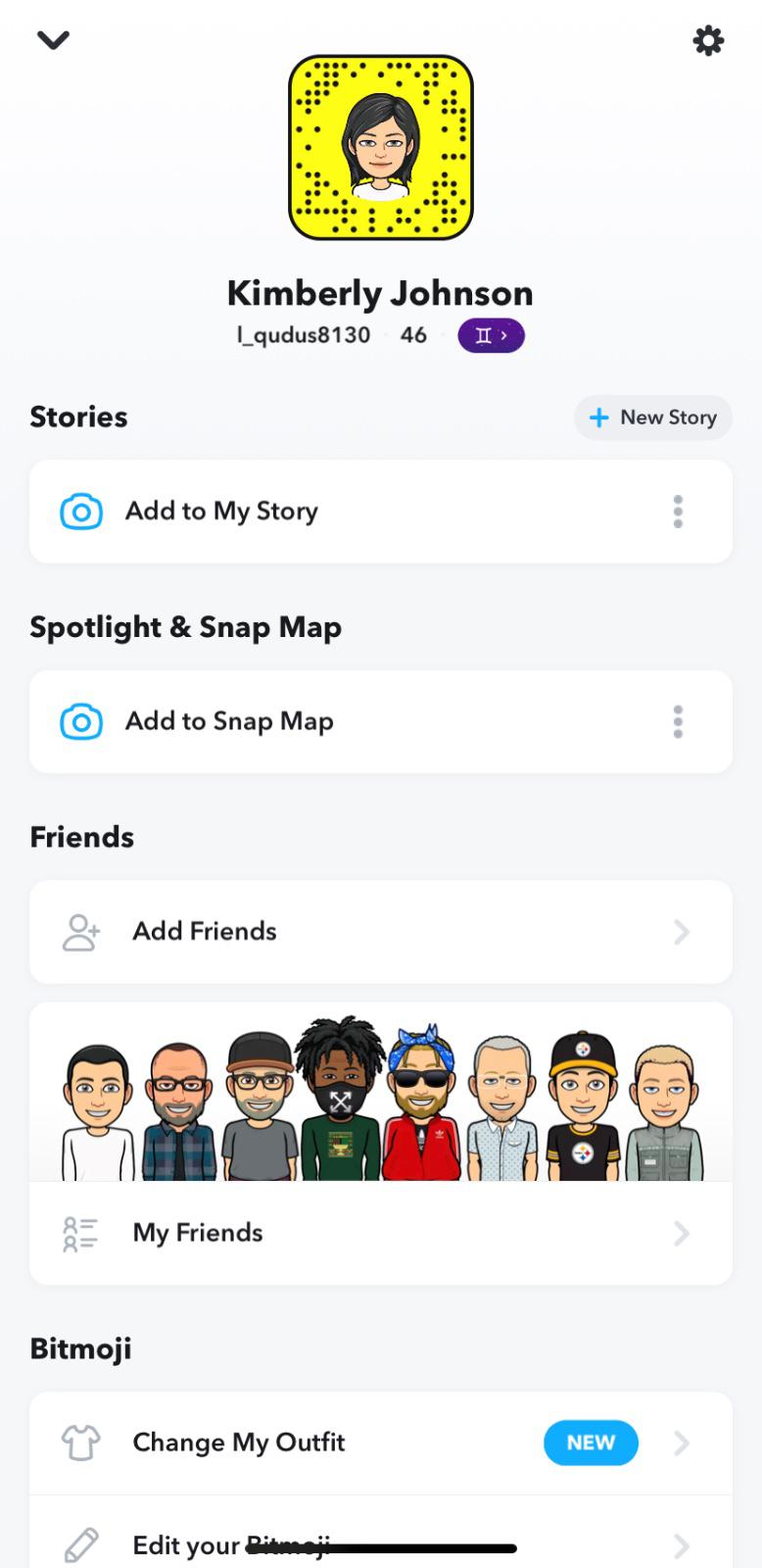
Task: Open Snap Map options menu
Action: point(678,722)
